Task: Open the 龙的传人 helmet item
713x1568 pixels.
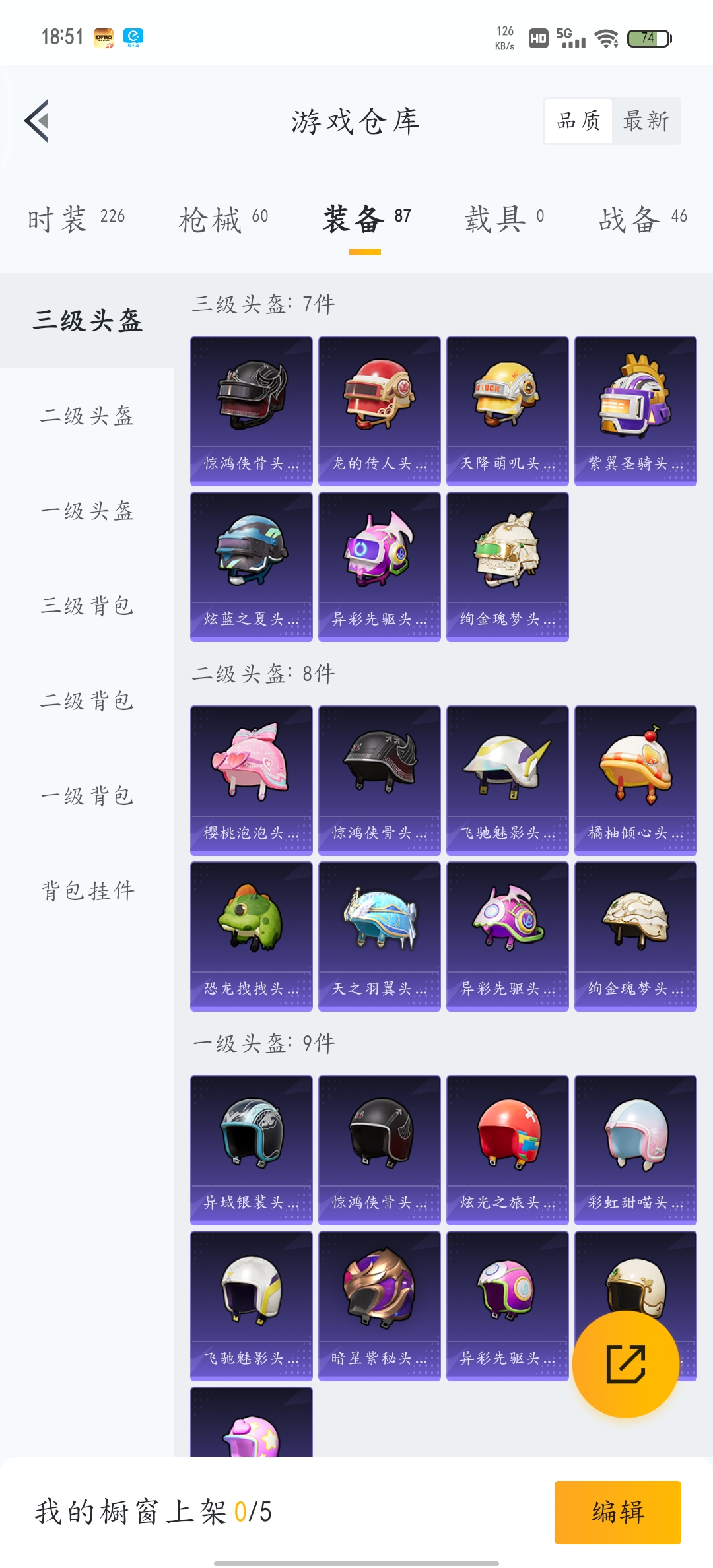Action: (379, 410)
